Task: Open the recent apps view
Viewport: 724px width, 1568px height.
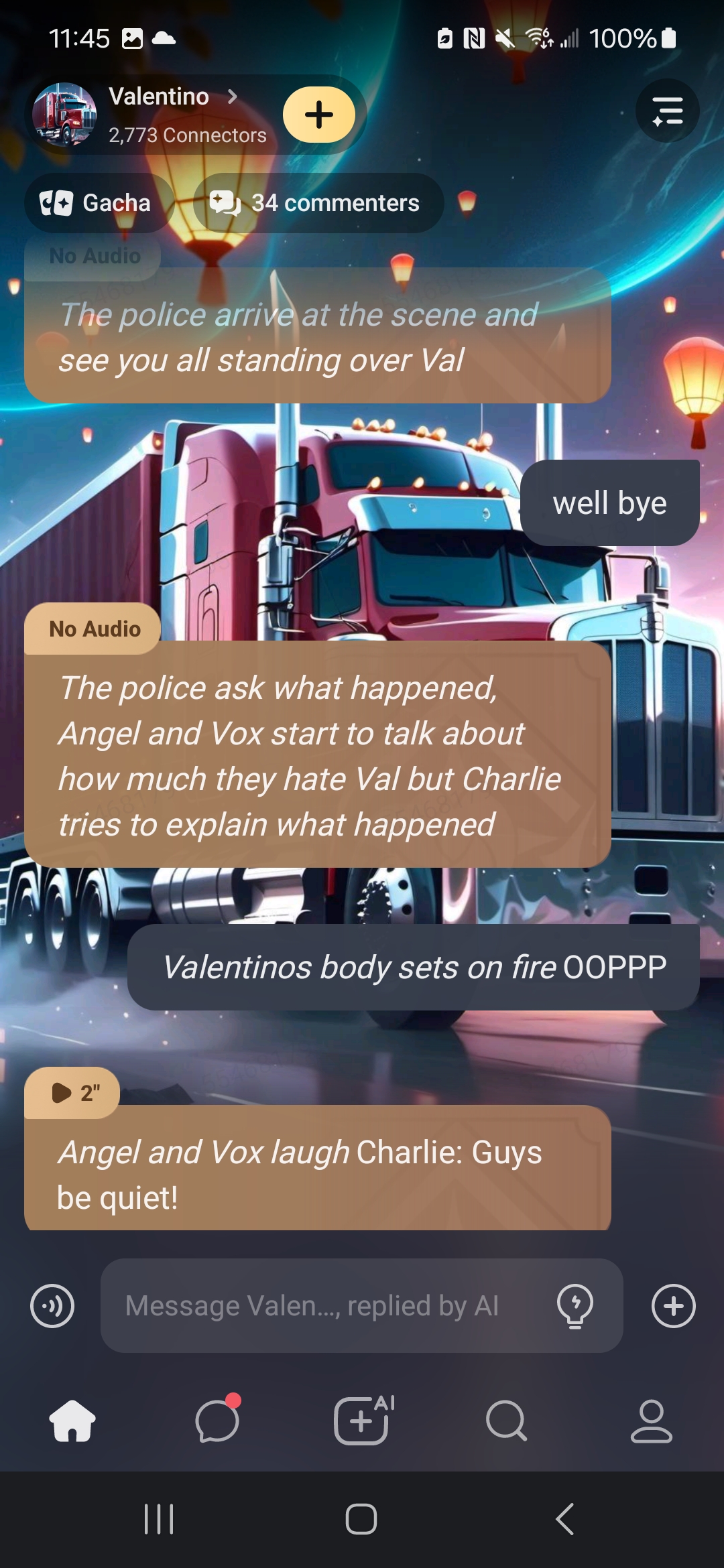Action: coord(159,1518)
